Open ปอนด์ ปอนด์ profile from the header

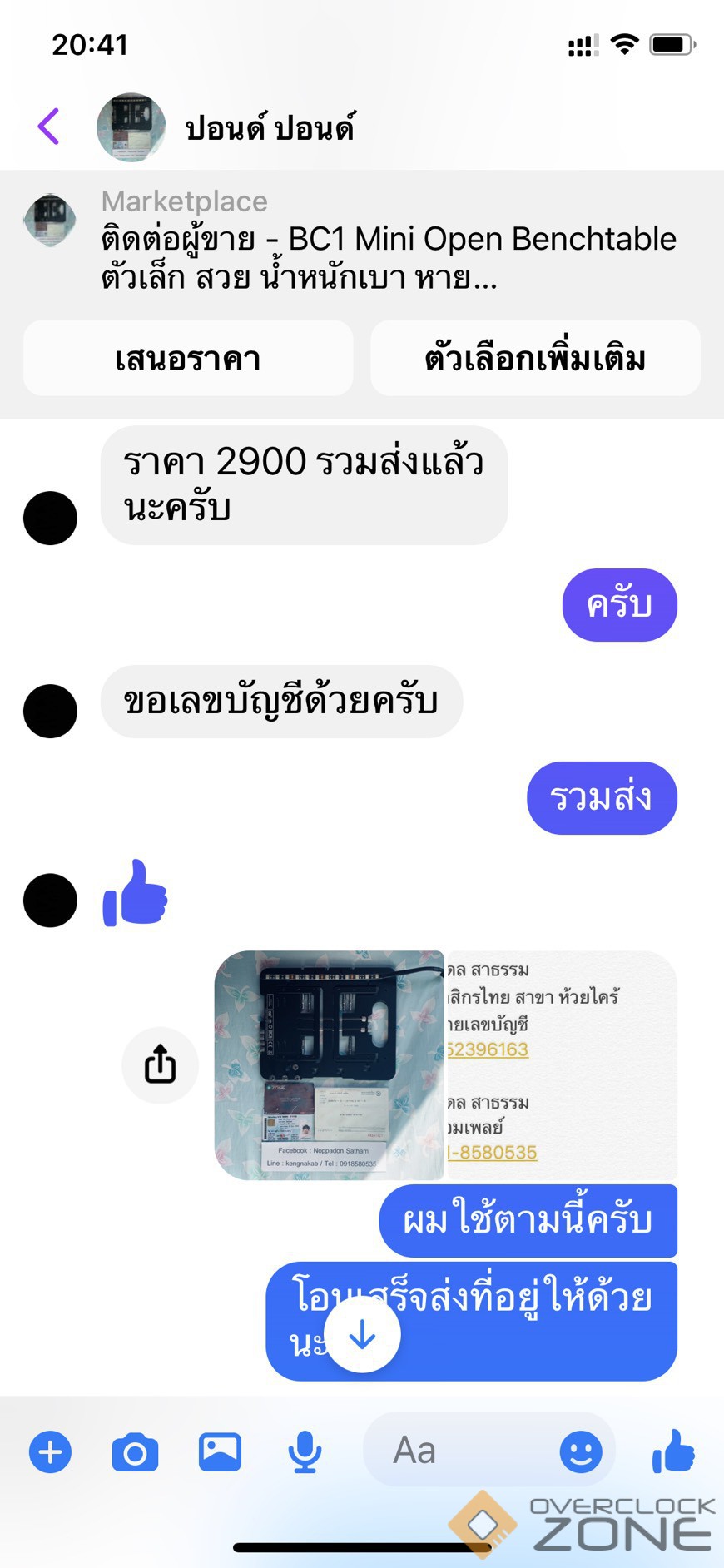[270, 128]
